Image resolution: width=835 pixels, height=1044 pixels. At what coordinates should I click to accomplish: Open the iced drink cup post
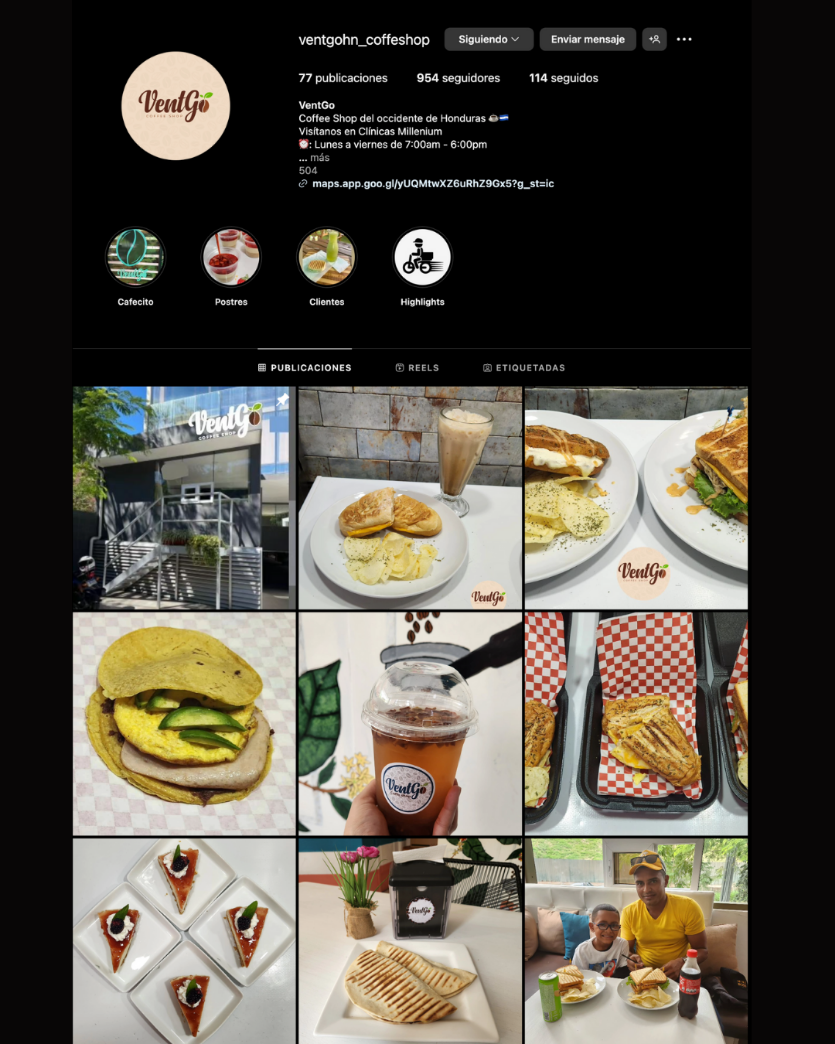point(410,724)
